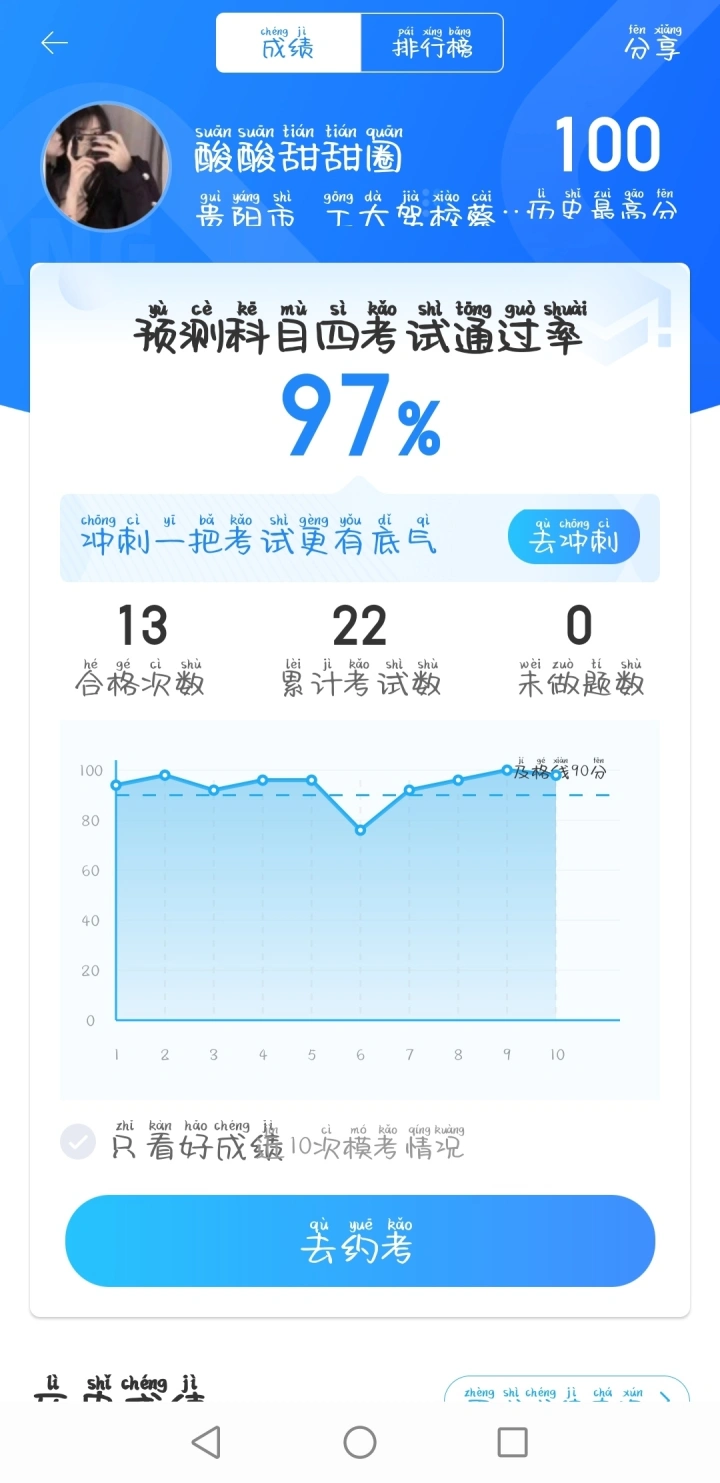Image resolution: width=720 pixels, height=1483 pixels.
Task: Switch to the 成绩 tab
Action: 289,43
